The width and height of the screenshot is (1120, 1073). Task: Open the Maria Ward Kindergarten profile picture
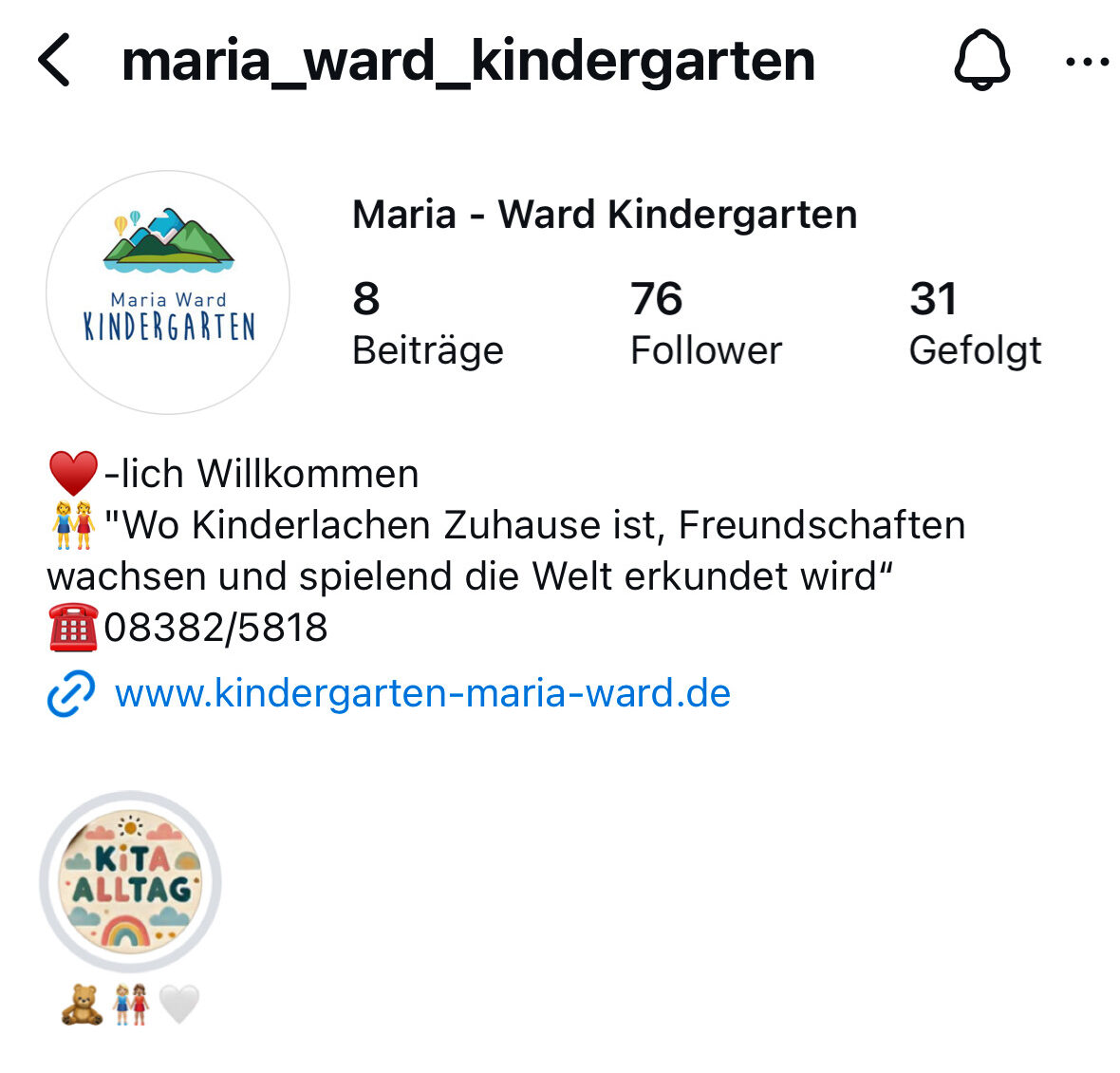tap(168, 292)
